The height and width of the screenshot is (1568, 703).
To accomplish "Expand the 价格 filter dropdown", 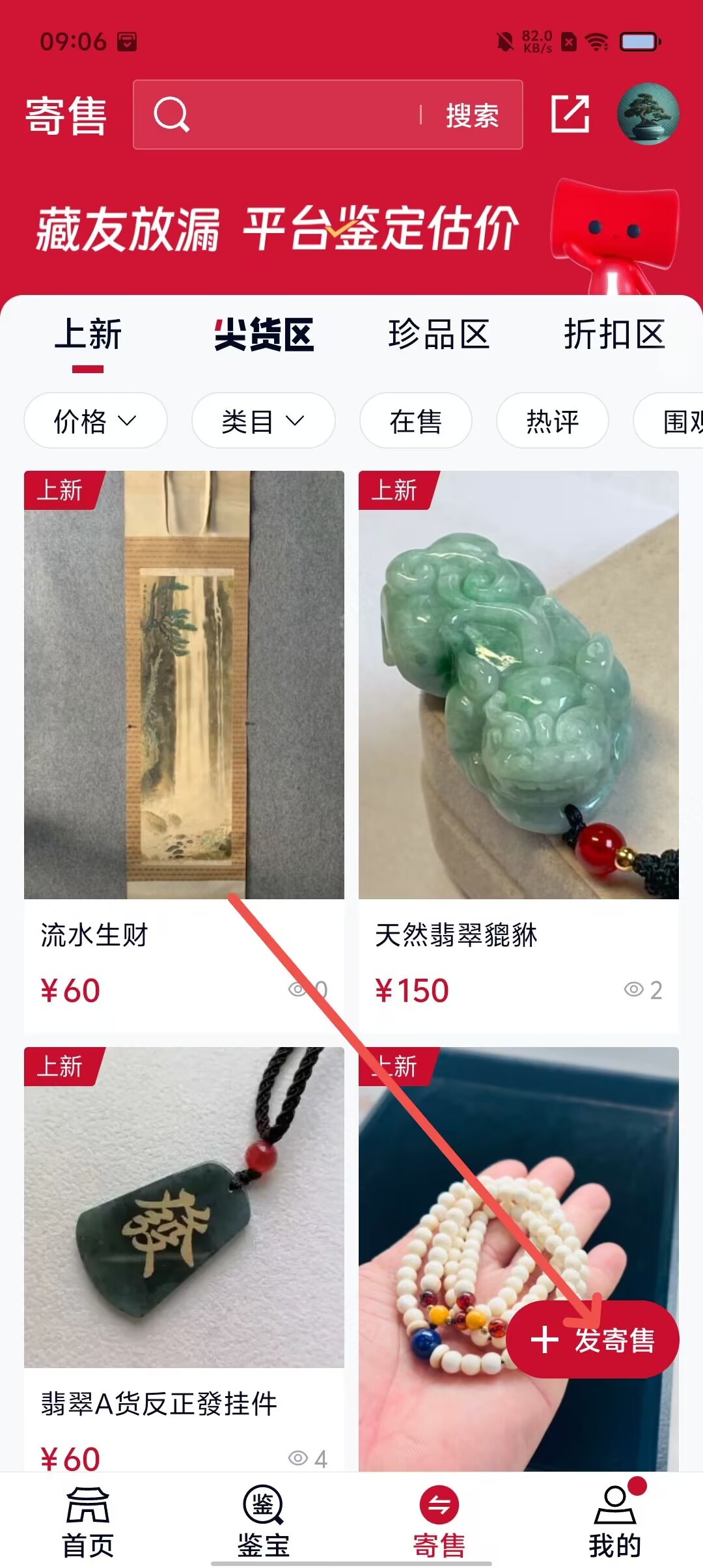I will [x=96, y=421].
